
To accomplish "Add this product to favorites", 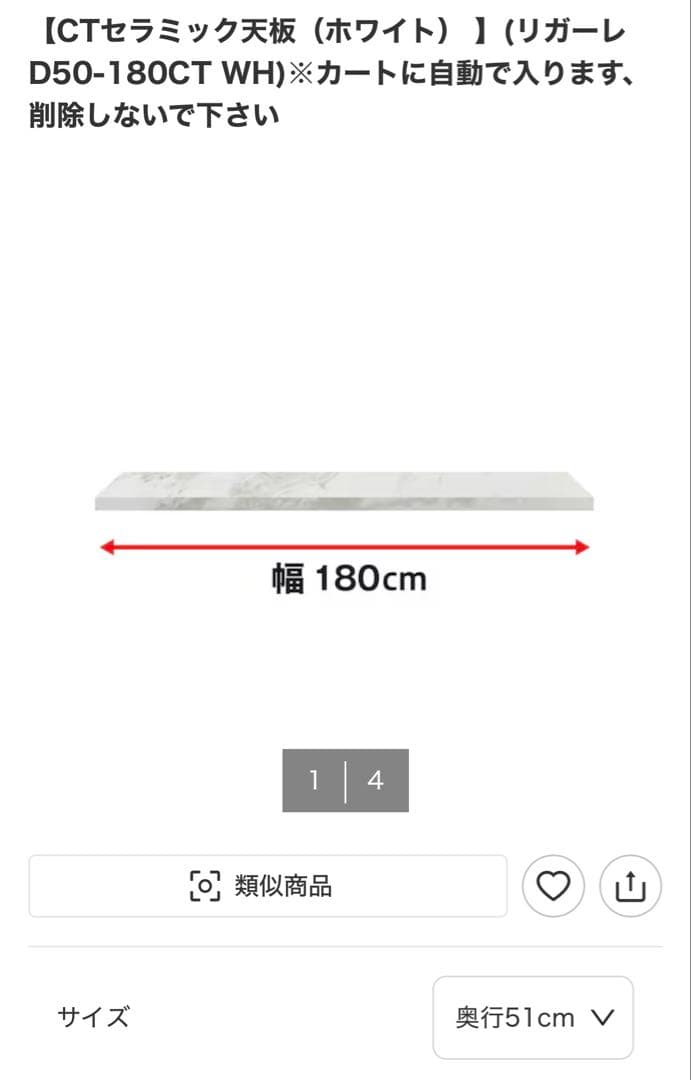I will 553,886.
